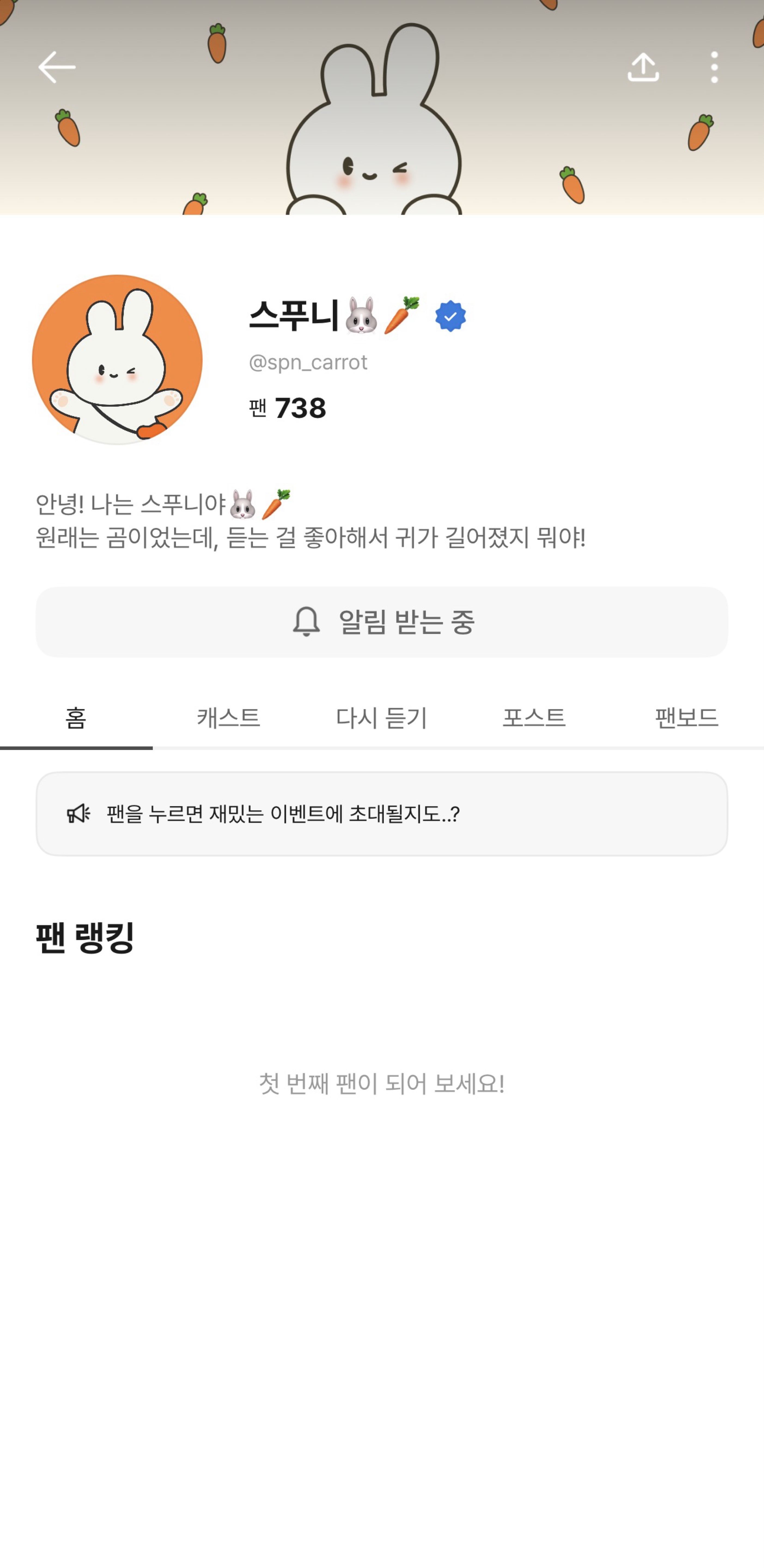Screen dimensions: 764x1568
Task: Switch to the 다시 듣기 tab
Action: [x=382, y=718]
